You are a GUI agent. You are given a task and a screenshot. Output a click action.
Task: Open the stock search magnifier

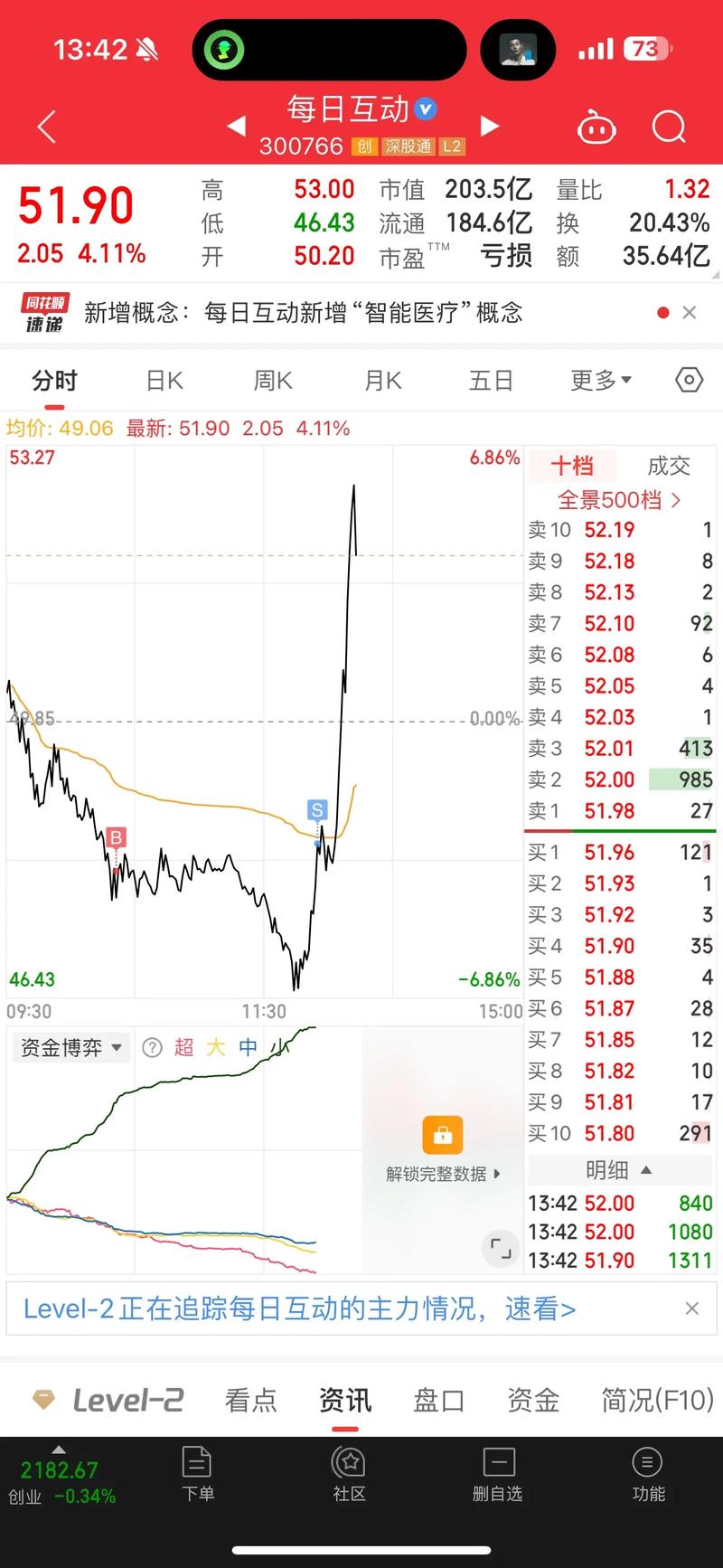pyautogui.click(x=669, y=128)
